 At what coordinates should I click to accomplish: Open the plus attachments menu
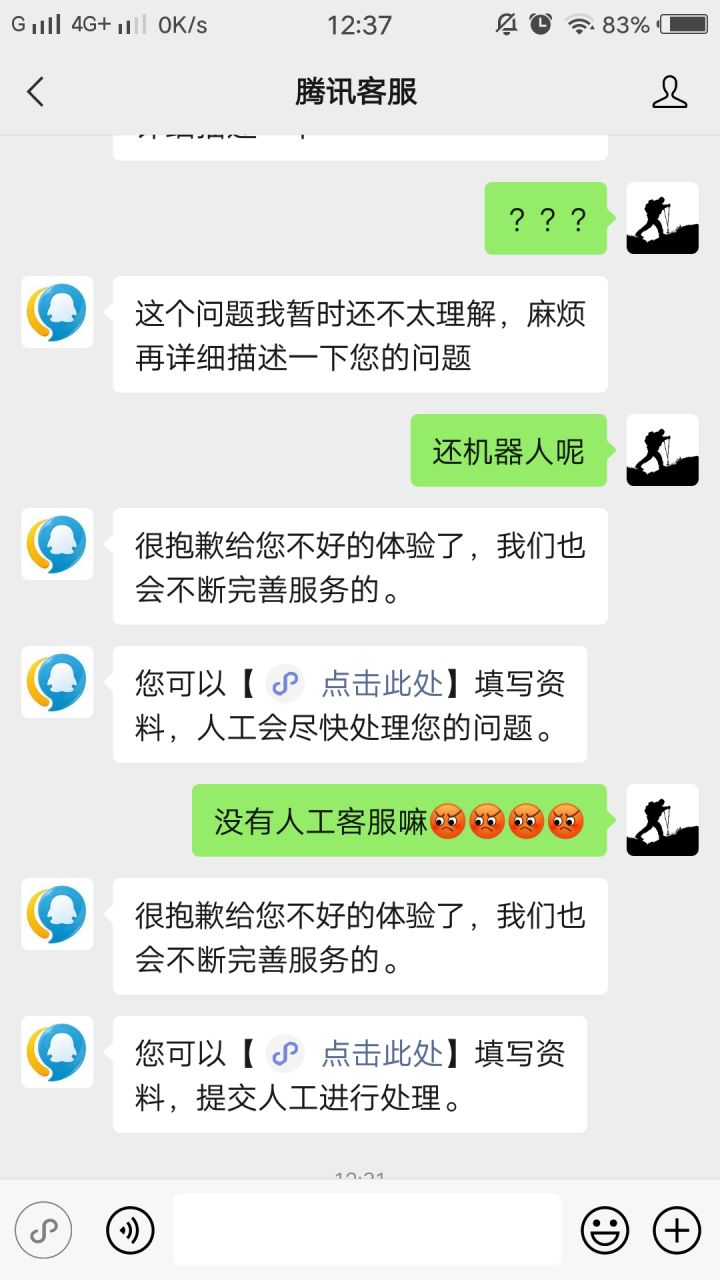pyautogui.click(x=677, y=1230)
